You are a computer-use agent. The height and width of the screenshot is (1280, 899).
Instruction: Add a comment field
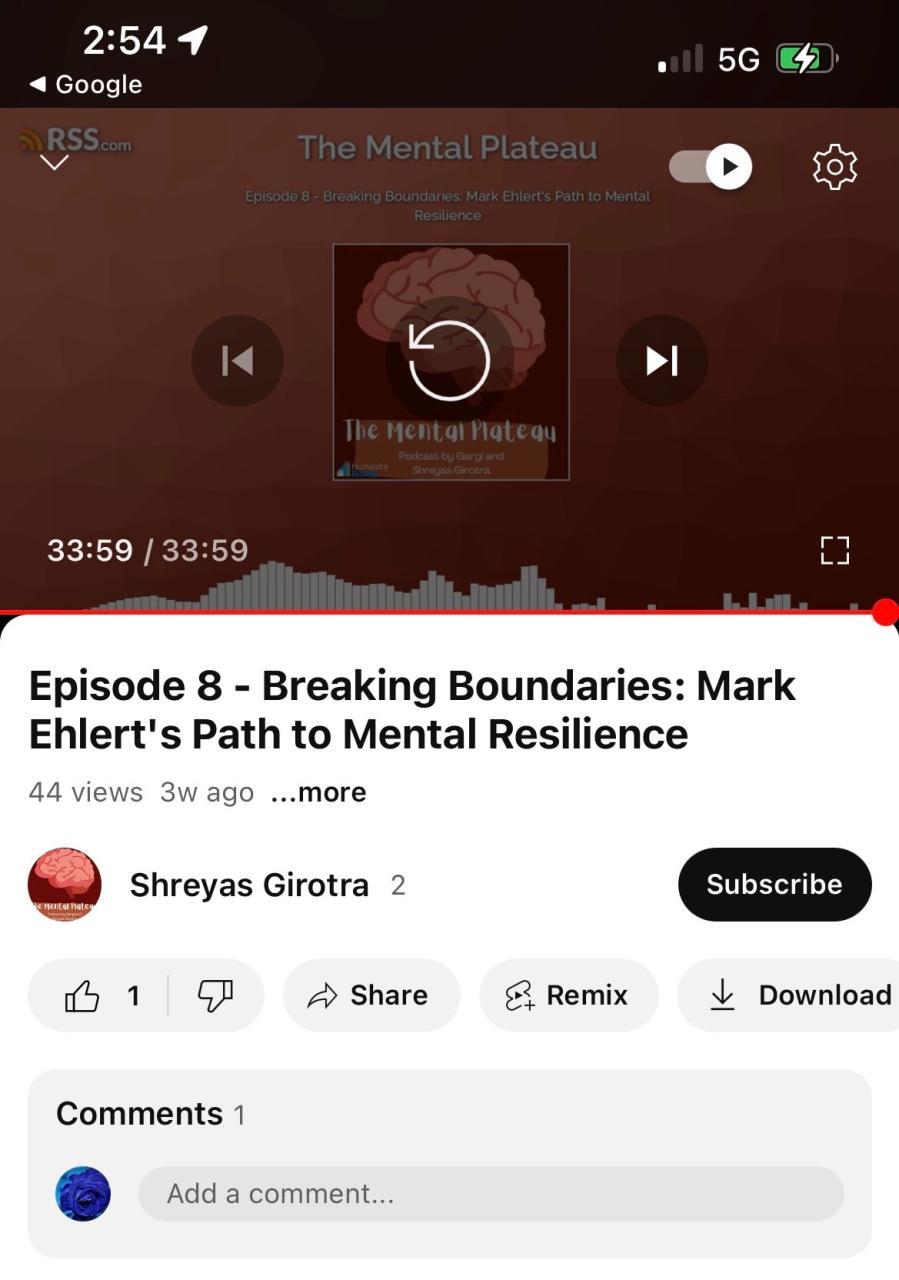pos(490,1193)
